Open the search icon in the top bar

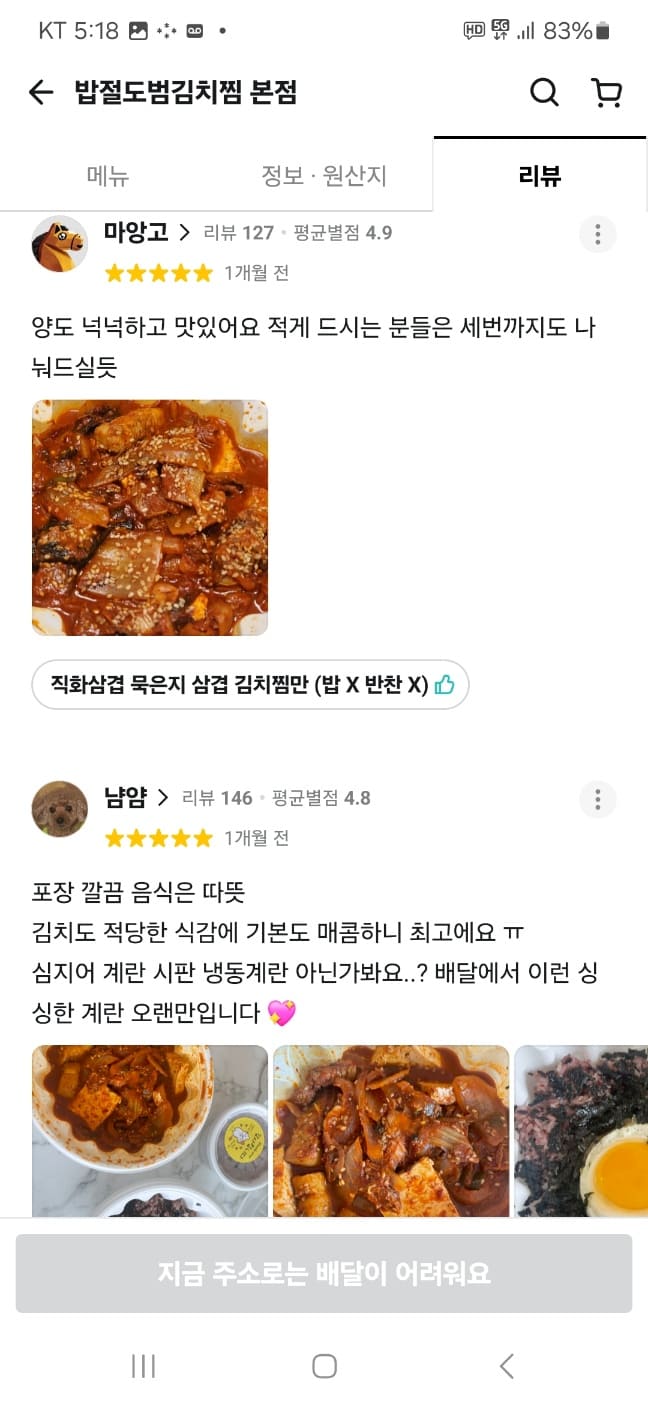click(544, 93)
